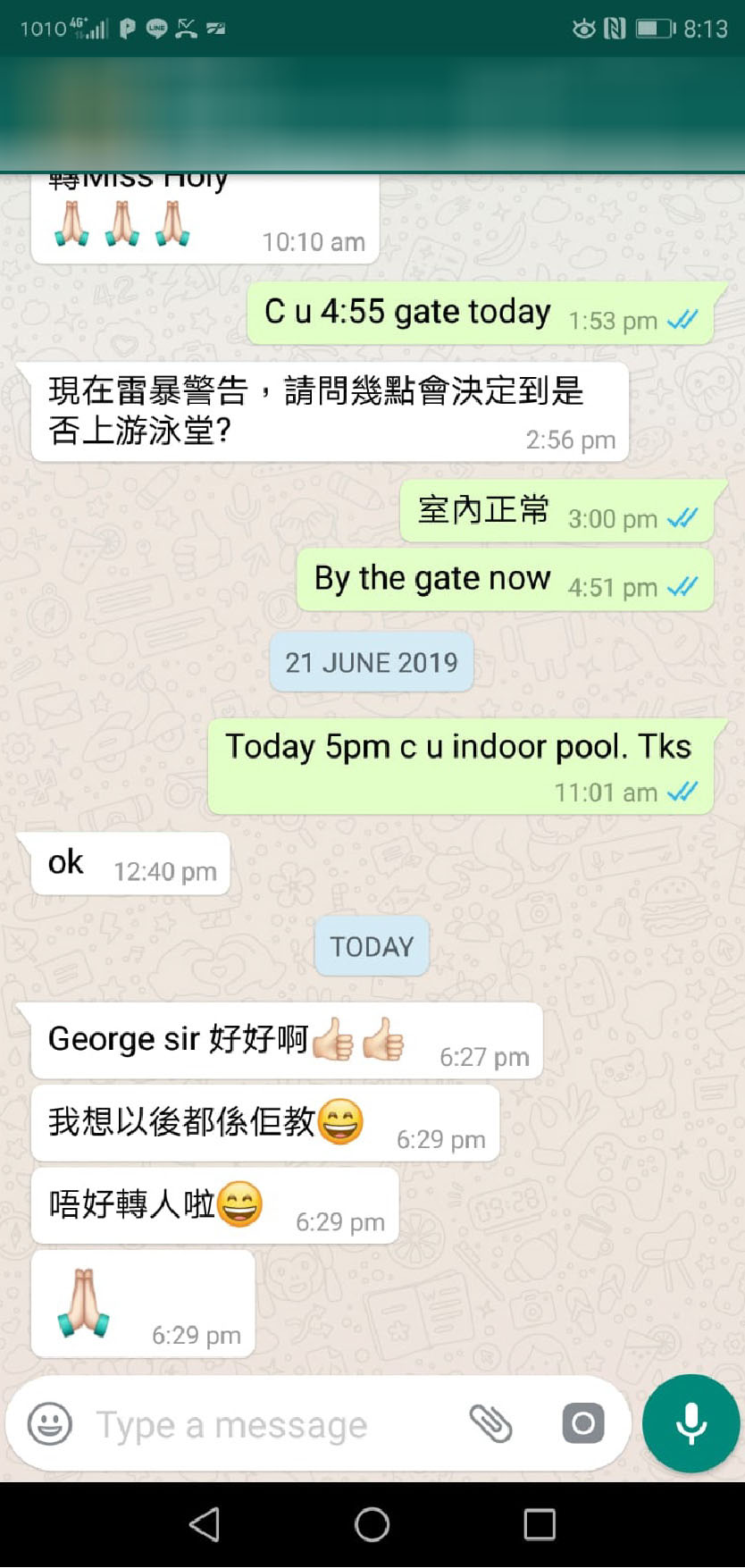Viewport: 745px width, 1568px height.
Task: Tap the voice message microphone button
Action: pyautogui.click(x=691, y=1423)
